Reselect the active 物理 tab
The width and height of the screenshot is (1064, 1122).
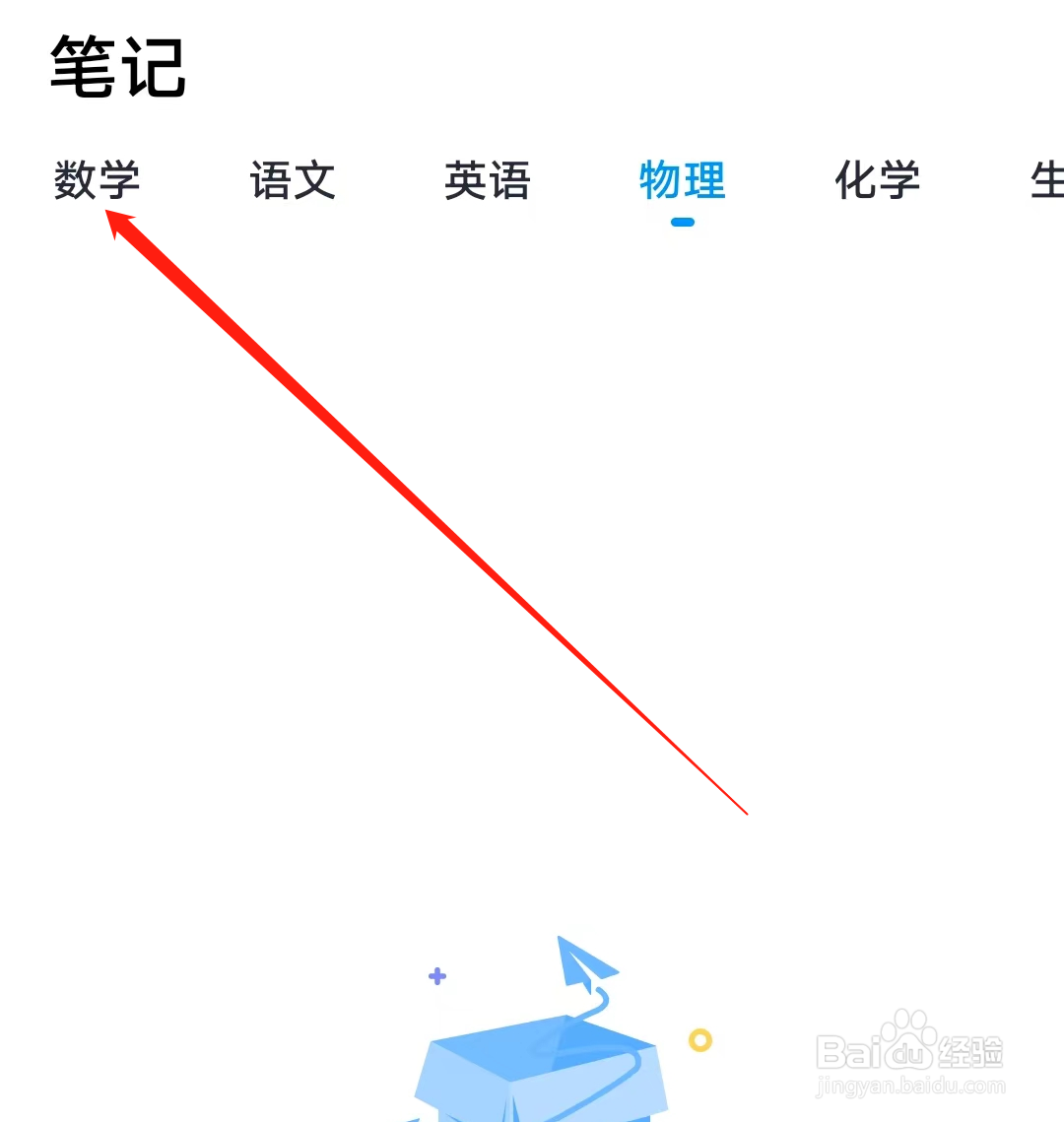[x=682, y=181]
